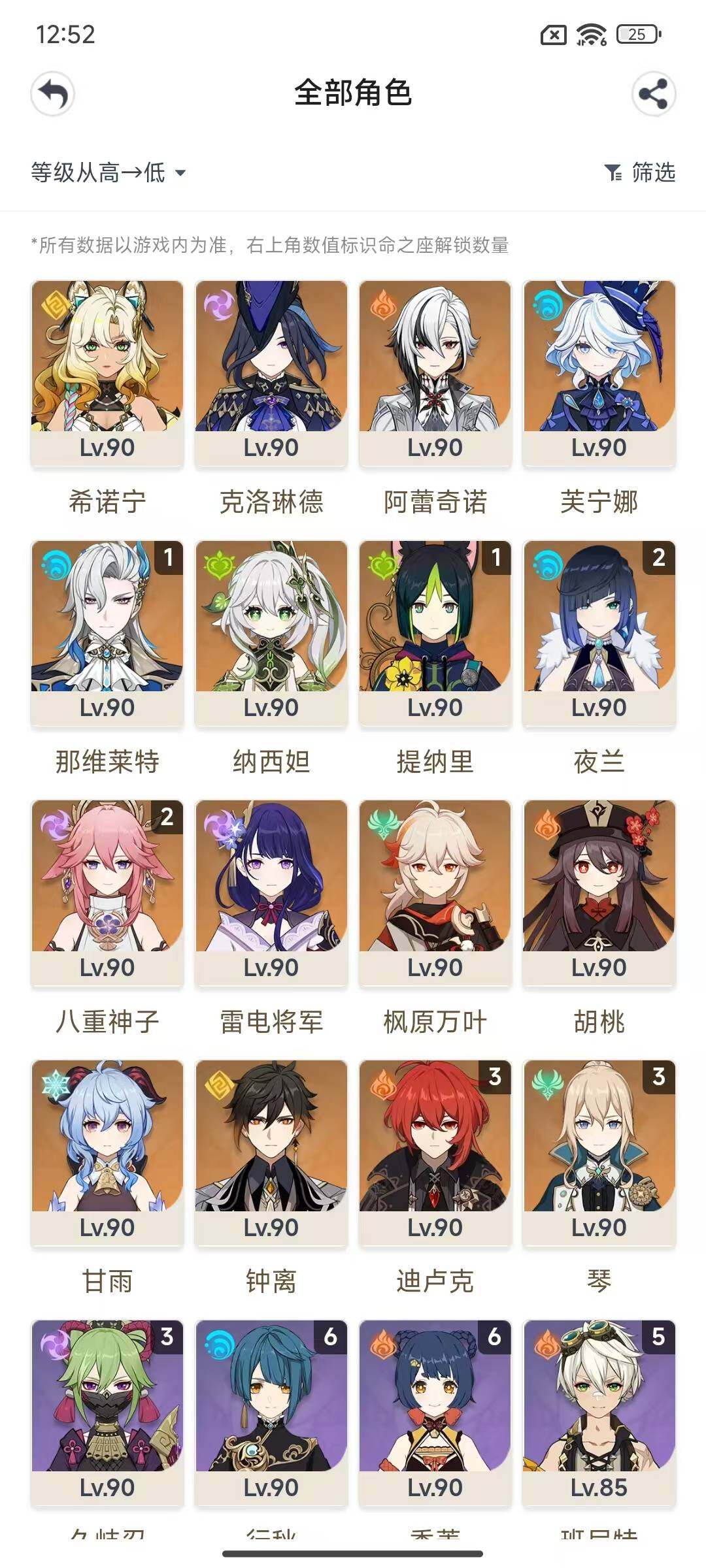Open the 筛选 filter
Screen dimensions: 706x1568
(x=641, y=172)
